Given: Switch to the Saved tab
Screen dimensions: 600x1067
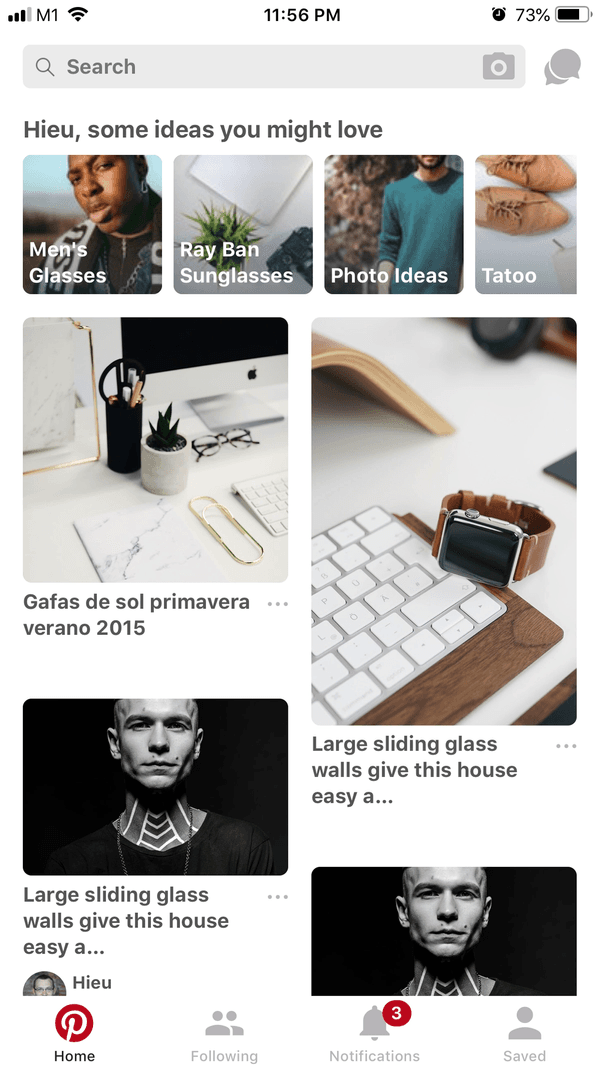Looking at the screenshot, I should coord(524,1033).
